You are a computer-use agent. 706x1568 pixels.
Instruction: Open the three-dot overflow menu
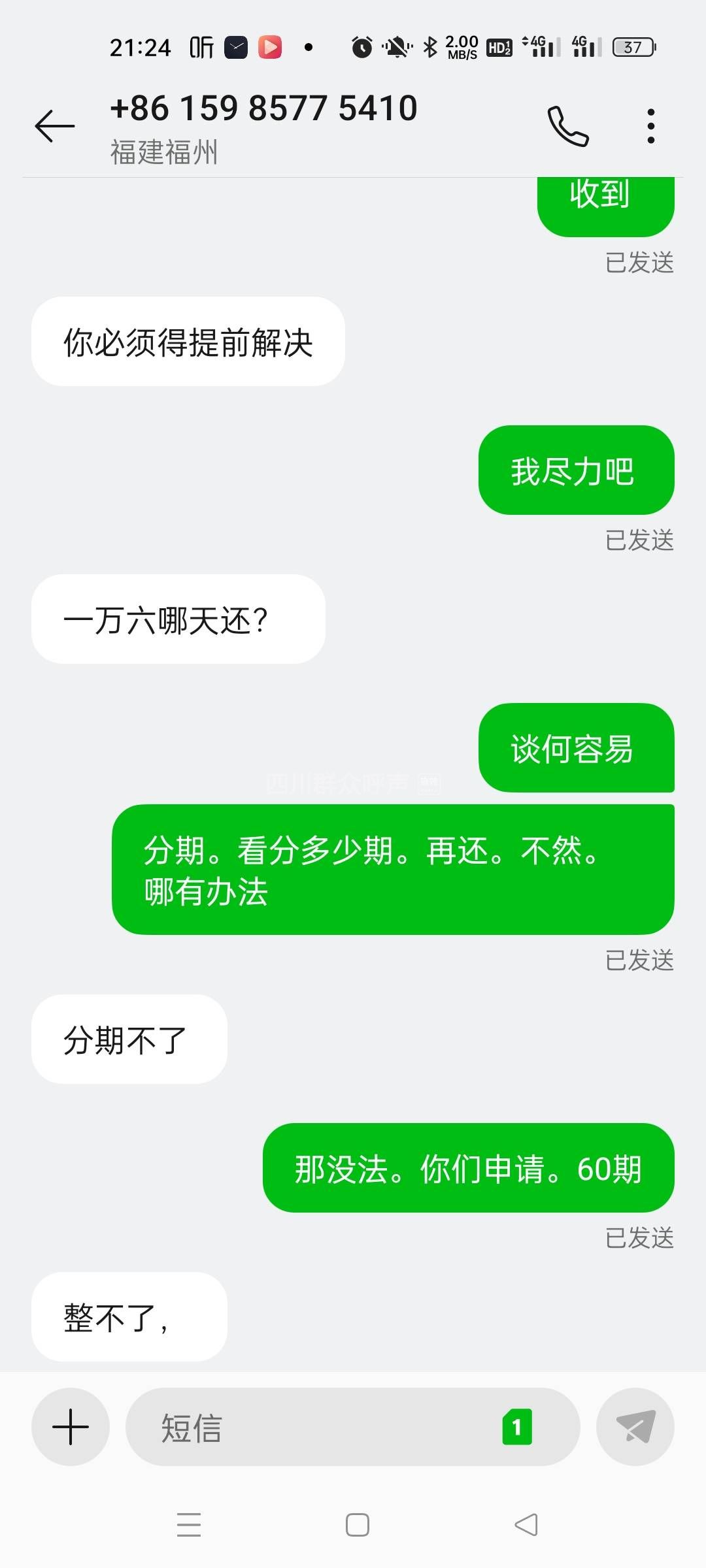pos(650,125)
